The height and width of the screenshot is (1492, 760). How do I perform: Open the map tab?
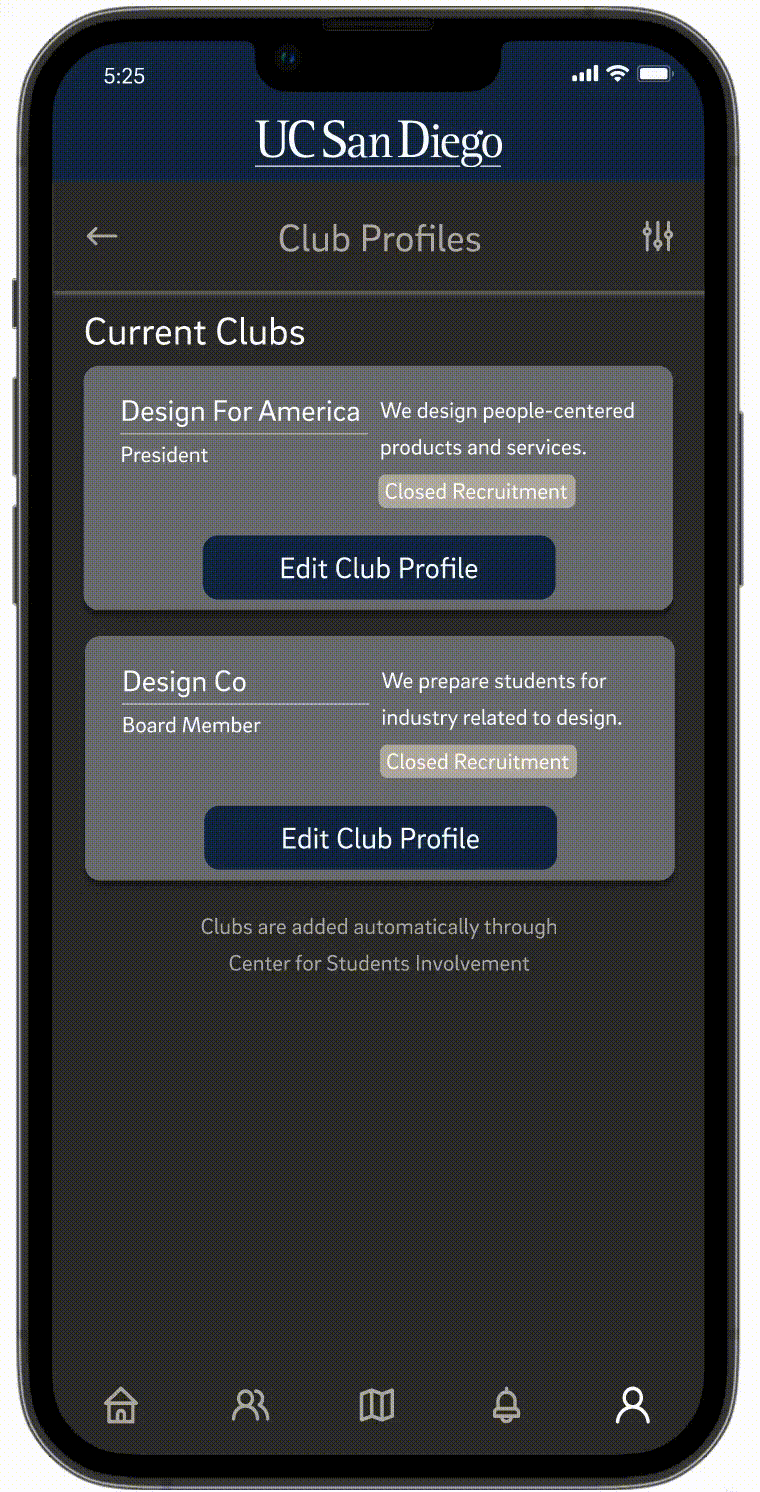click(377, 1405)
